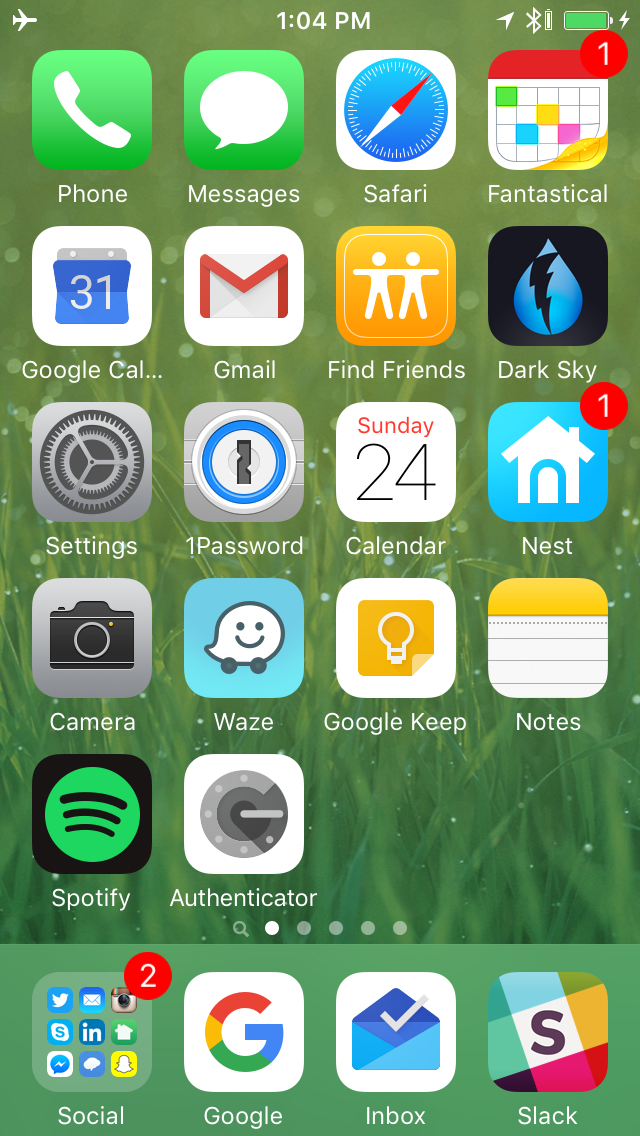
Task: Launch 1Password
Action: (244, 462)
